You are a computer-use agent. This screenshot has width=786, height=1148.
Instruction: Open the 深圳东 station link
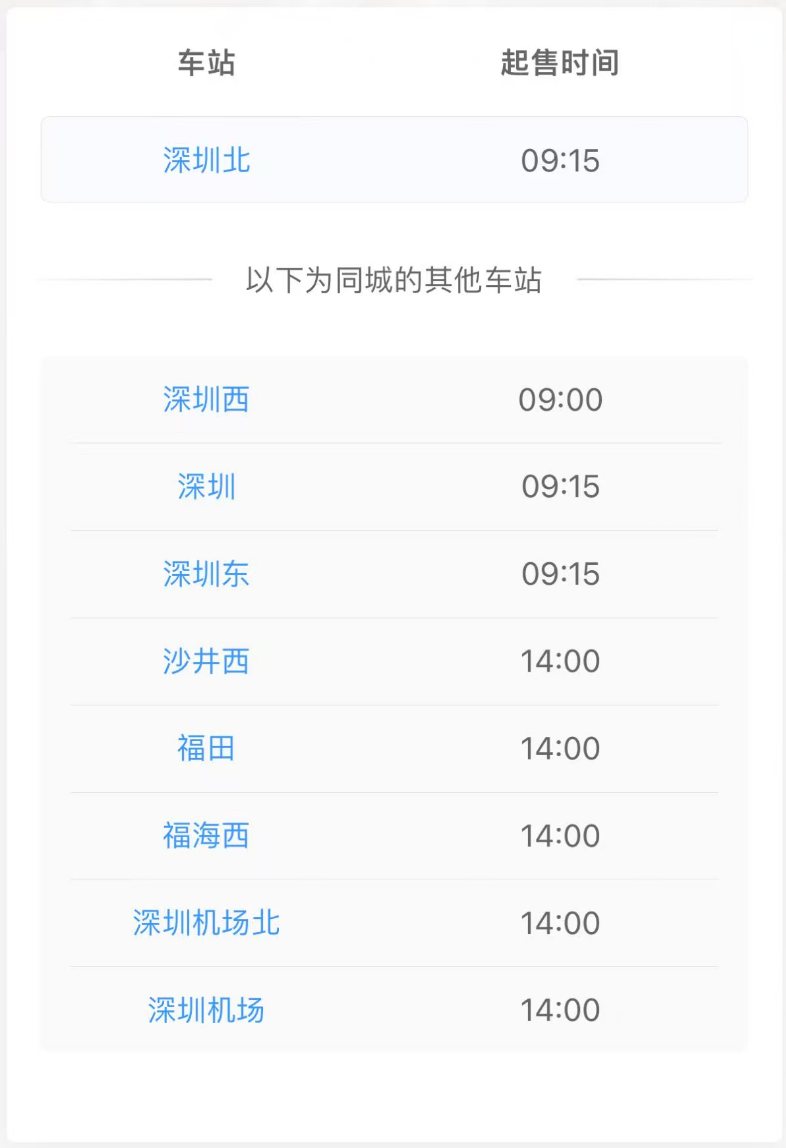coord(206,574)
